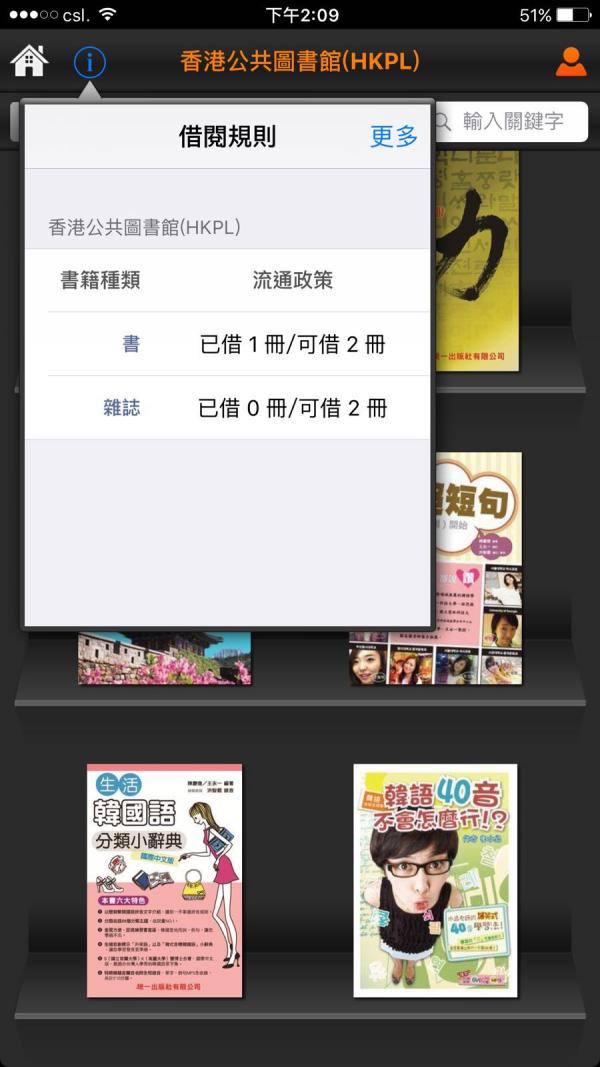This screenshot has height=1067, width=600.
Task: Tap the keyword search field 輸入關鍵字
Action: pyautogui.click(x=512, y=121)
